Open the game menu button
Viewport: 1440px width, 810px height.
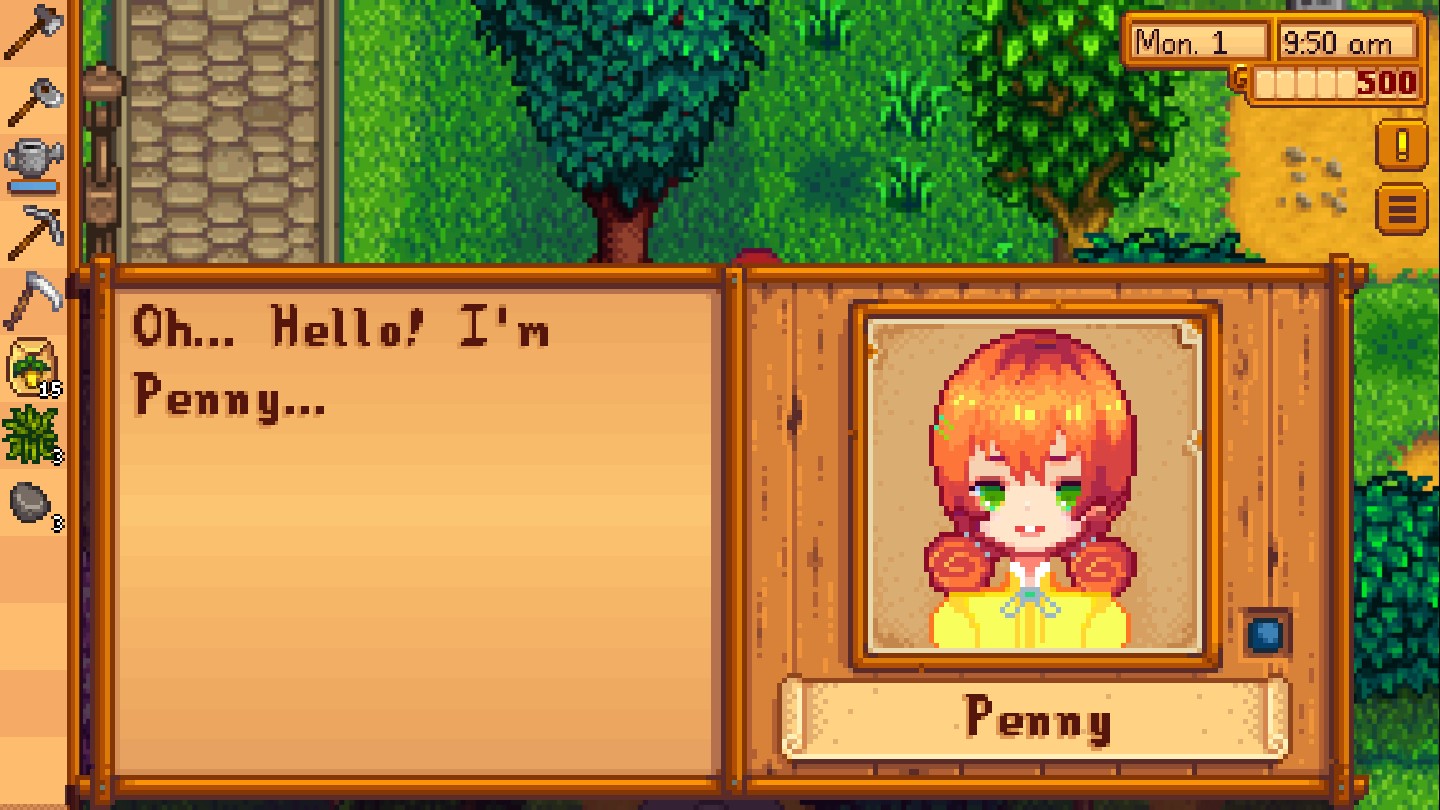[x=1401, y=209]
